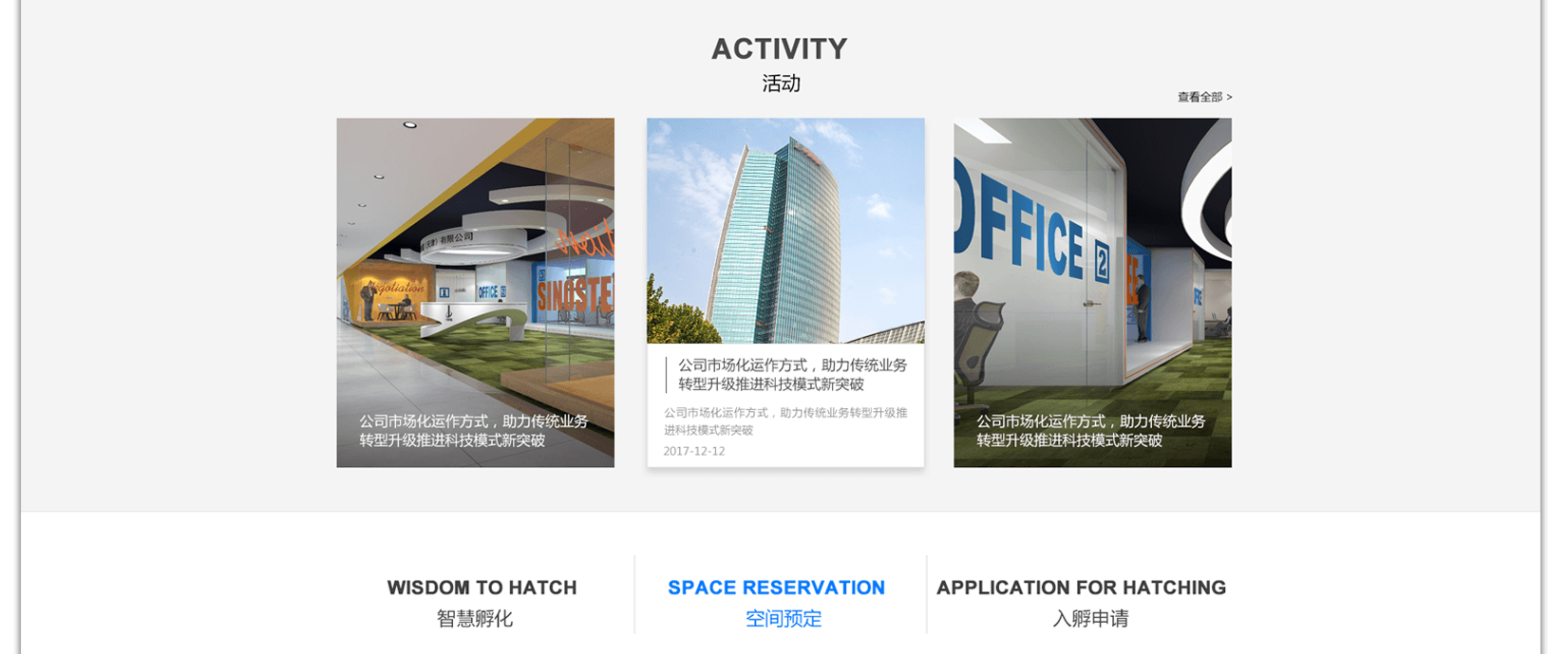Go to Application for Hatching 入孵申请

(1082, 602)
